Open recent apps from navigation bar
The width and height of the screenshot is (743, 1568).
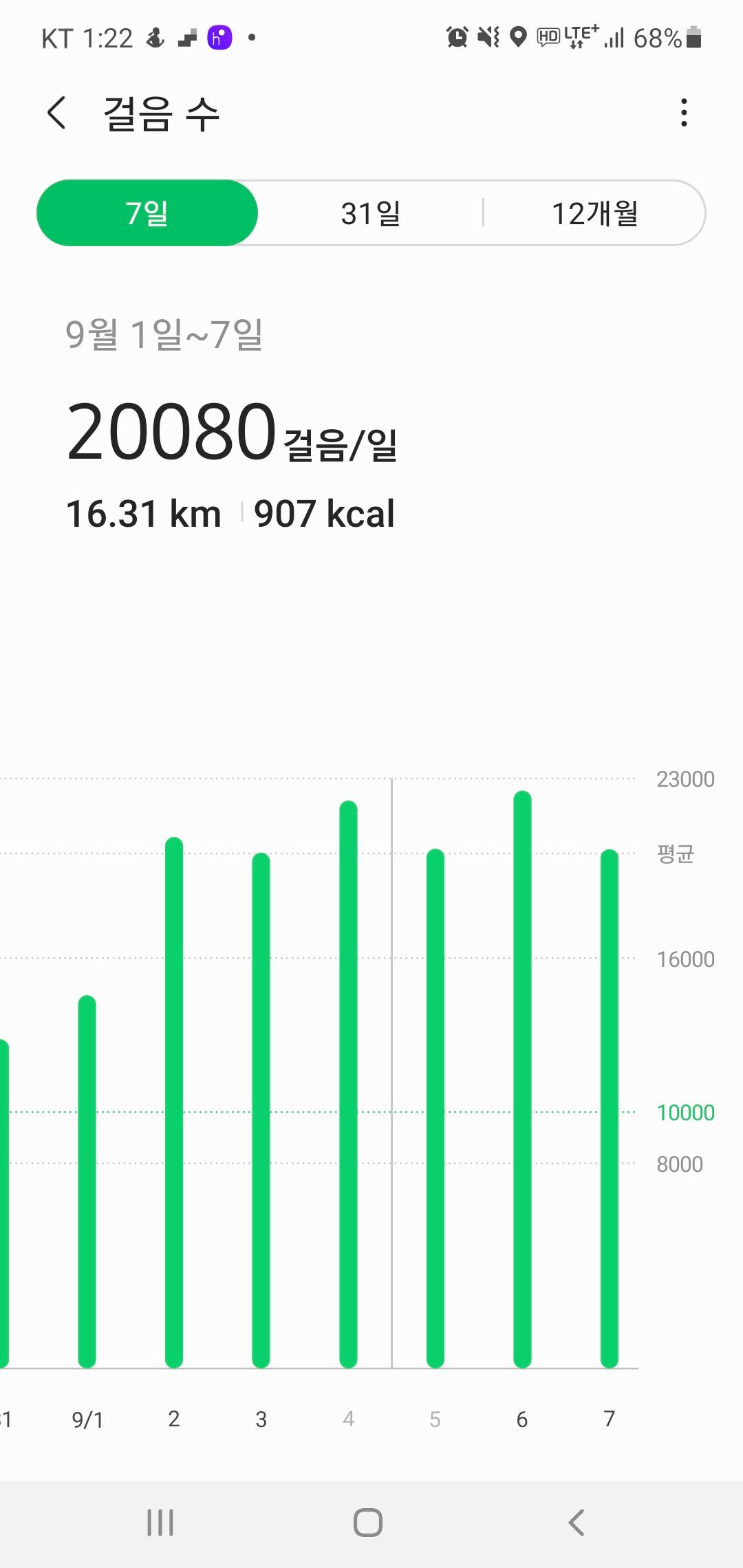pos(160,1523)
